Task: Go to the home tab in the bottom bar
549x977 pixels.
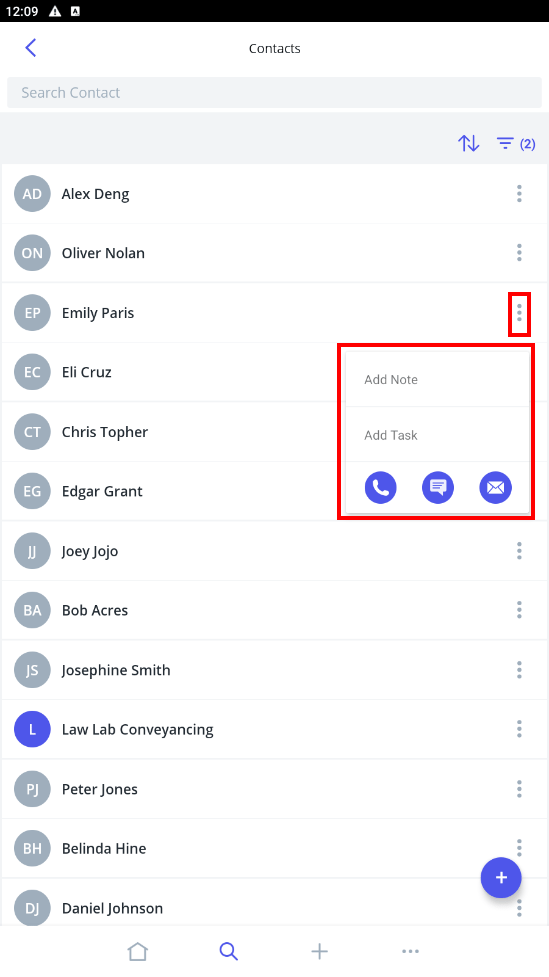Action: click(137, 951)
